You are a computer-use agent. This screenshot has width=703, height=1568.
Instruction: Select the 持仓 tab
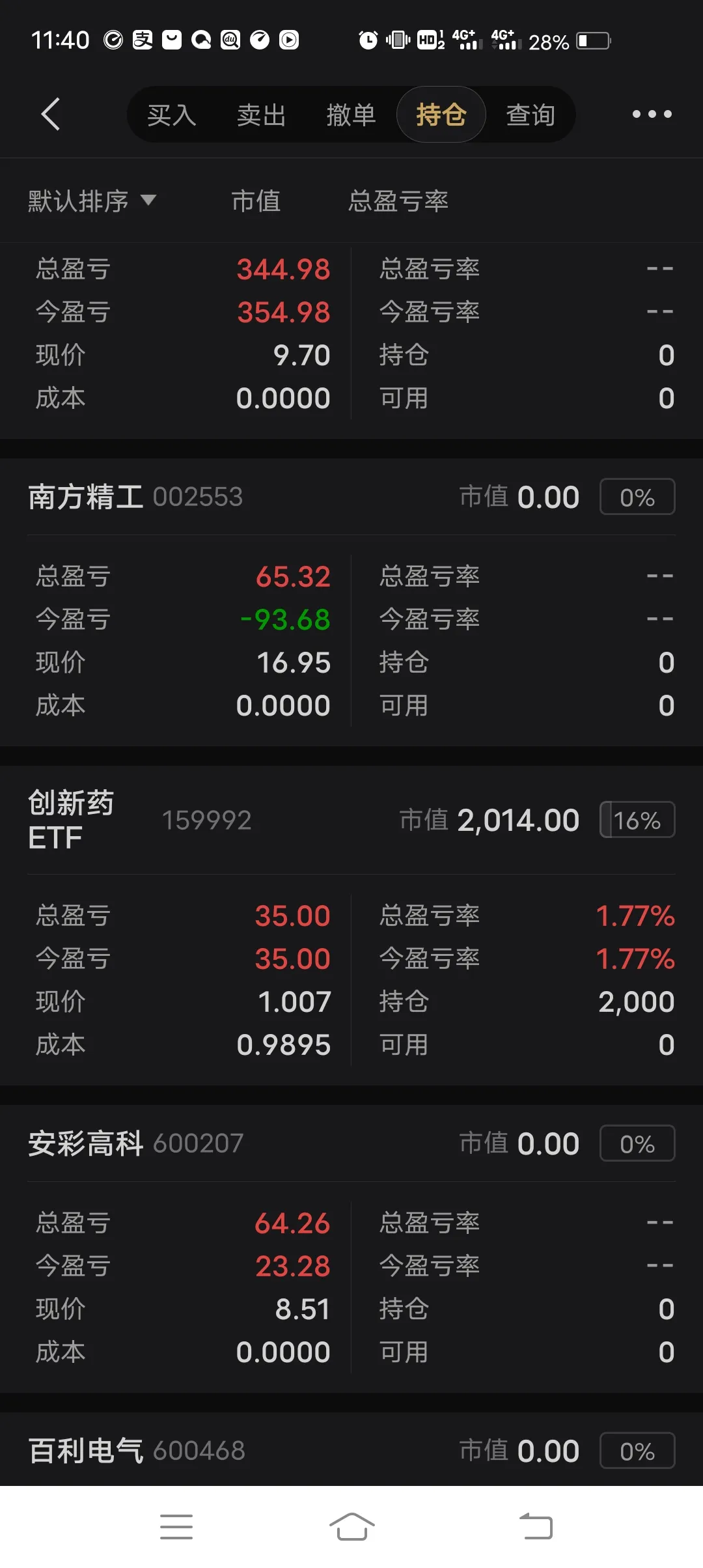441,115
